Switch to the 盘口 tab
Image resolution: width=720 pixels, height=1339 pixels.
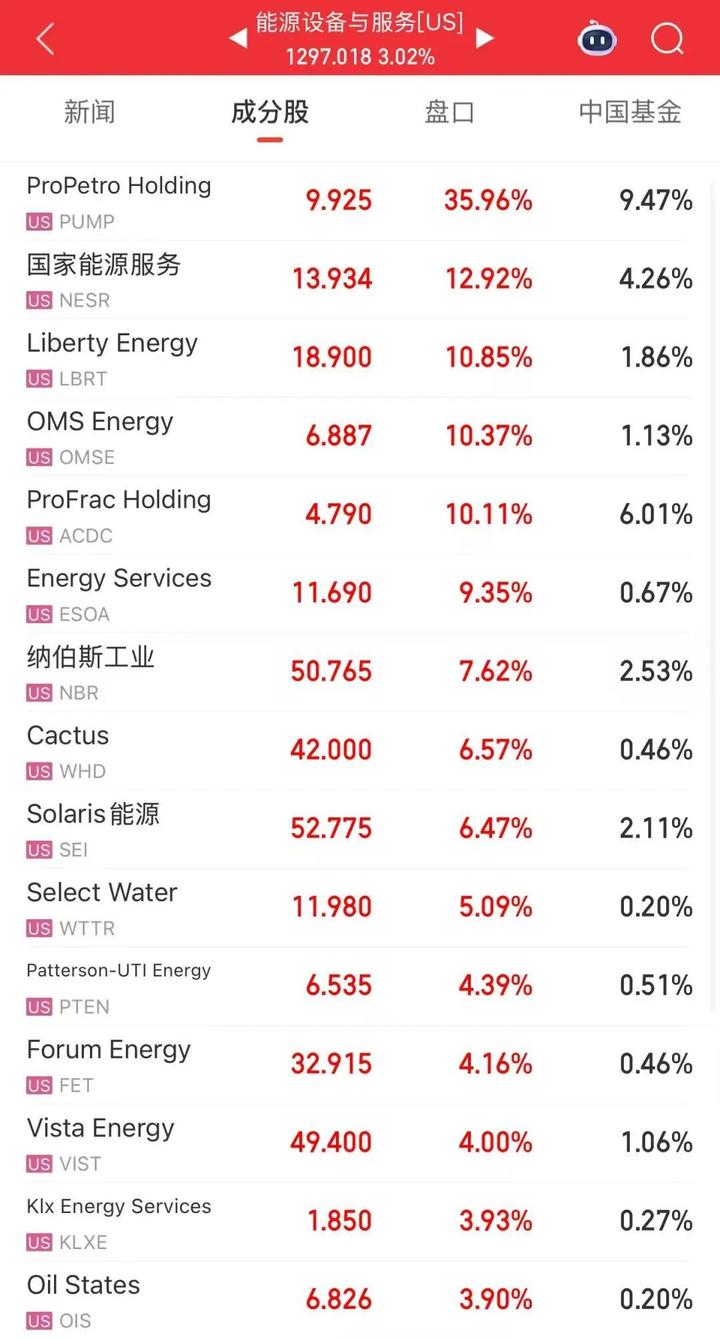point(449,112)
